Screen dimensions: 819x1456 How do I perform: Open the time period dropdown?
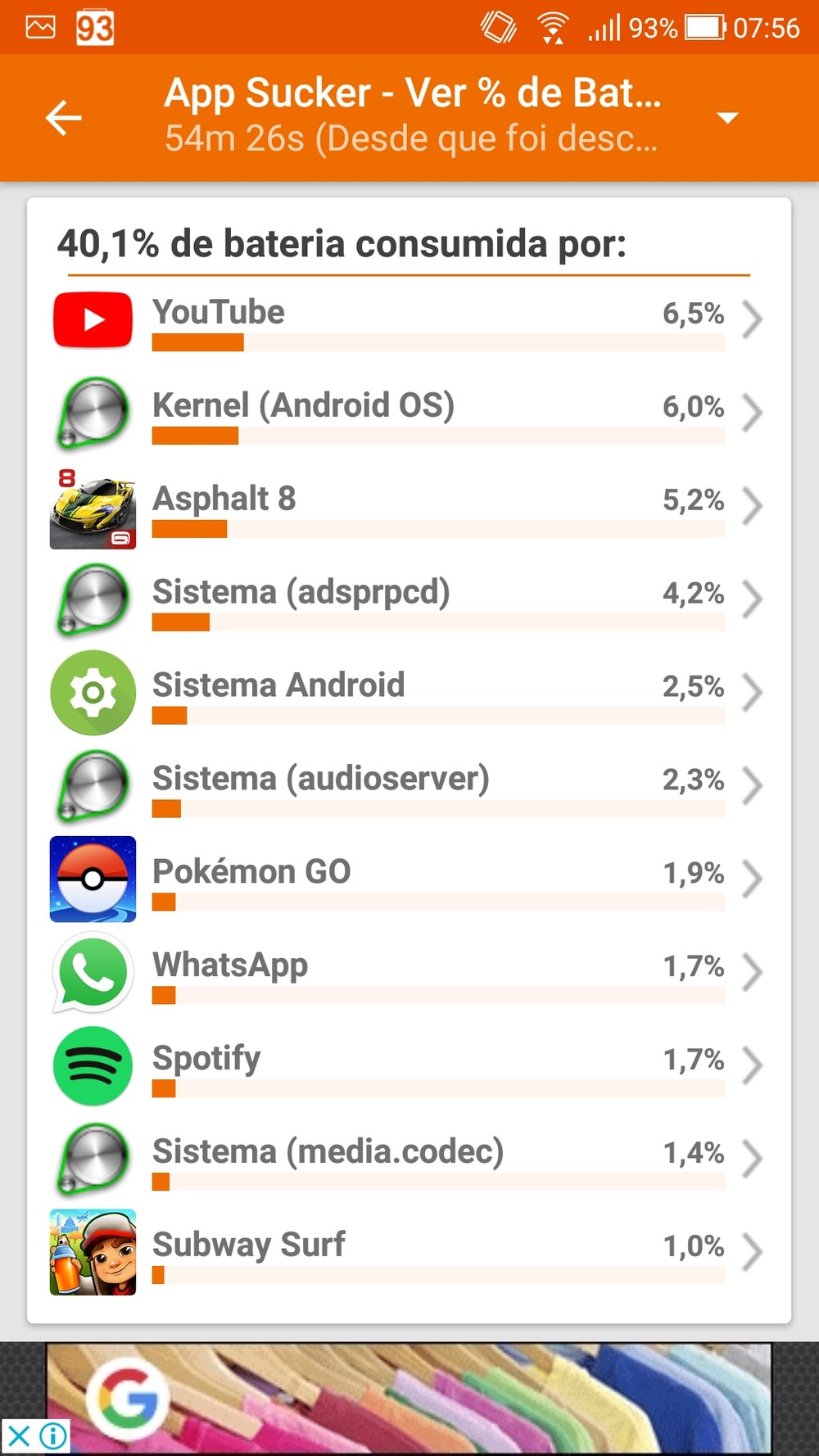click(x=726, y=118)
